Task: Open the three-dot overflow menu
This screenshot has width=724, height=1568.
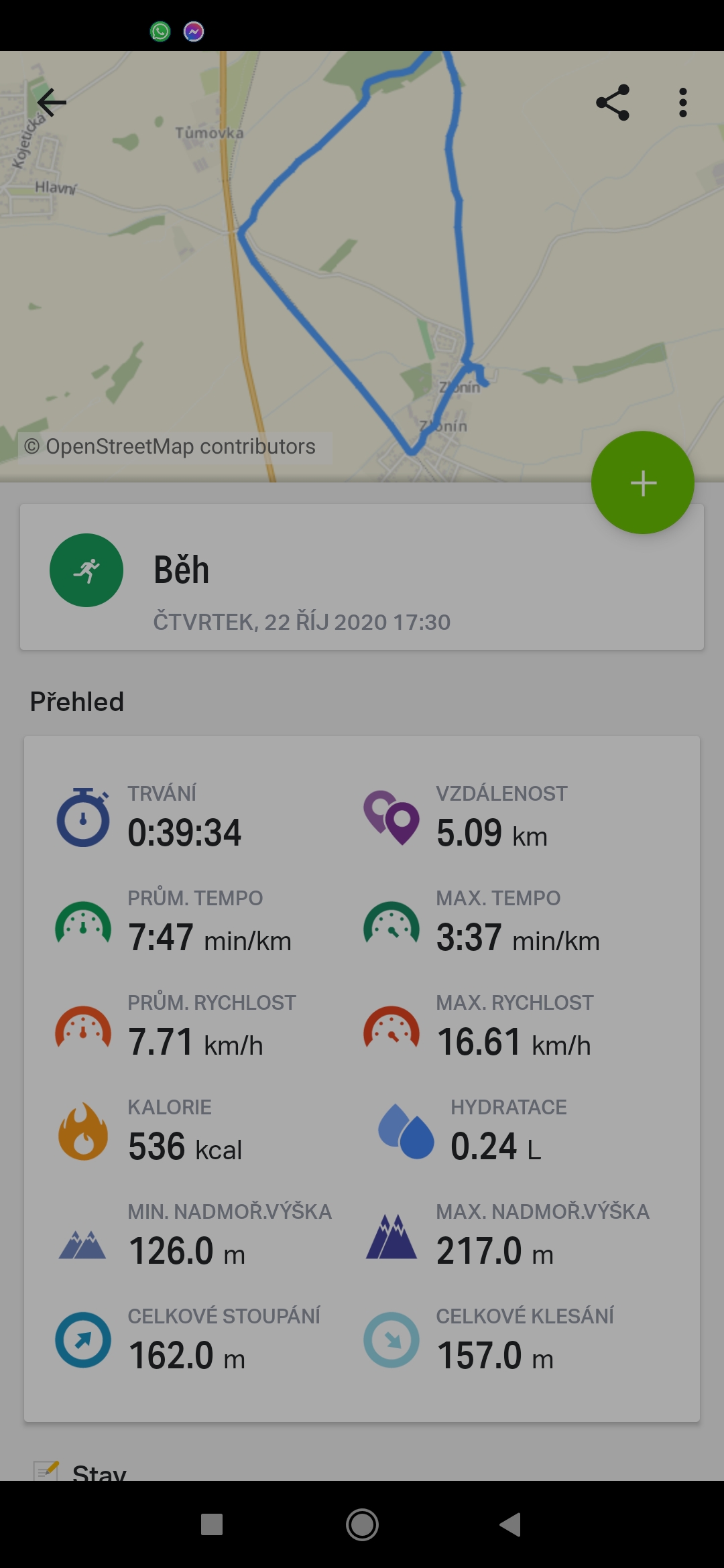Action: 682,103
